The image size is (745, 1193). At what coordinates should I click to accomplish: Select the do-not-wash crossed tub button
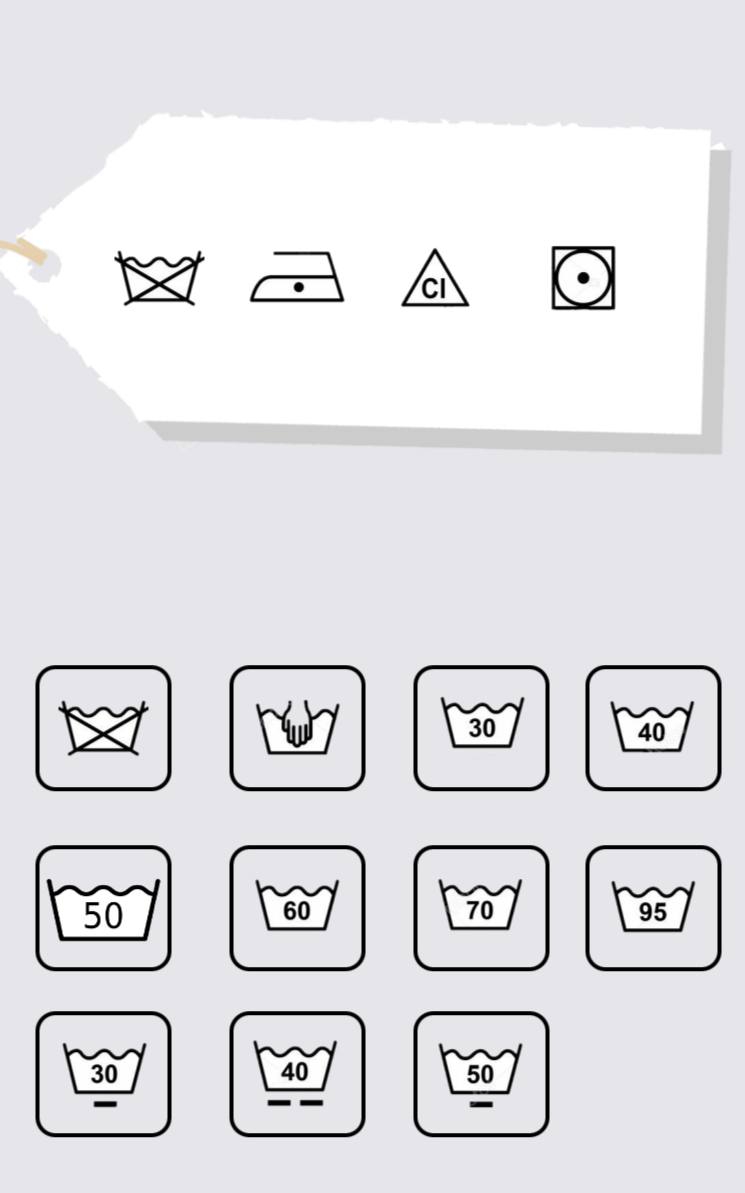103,728
